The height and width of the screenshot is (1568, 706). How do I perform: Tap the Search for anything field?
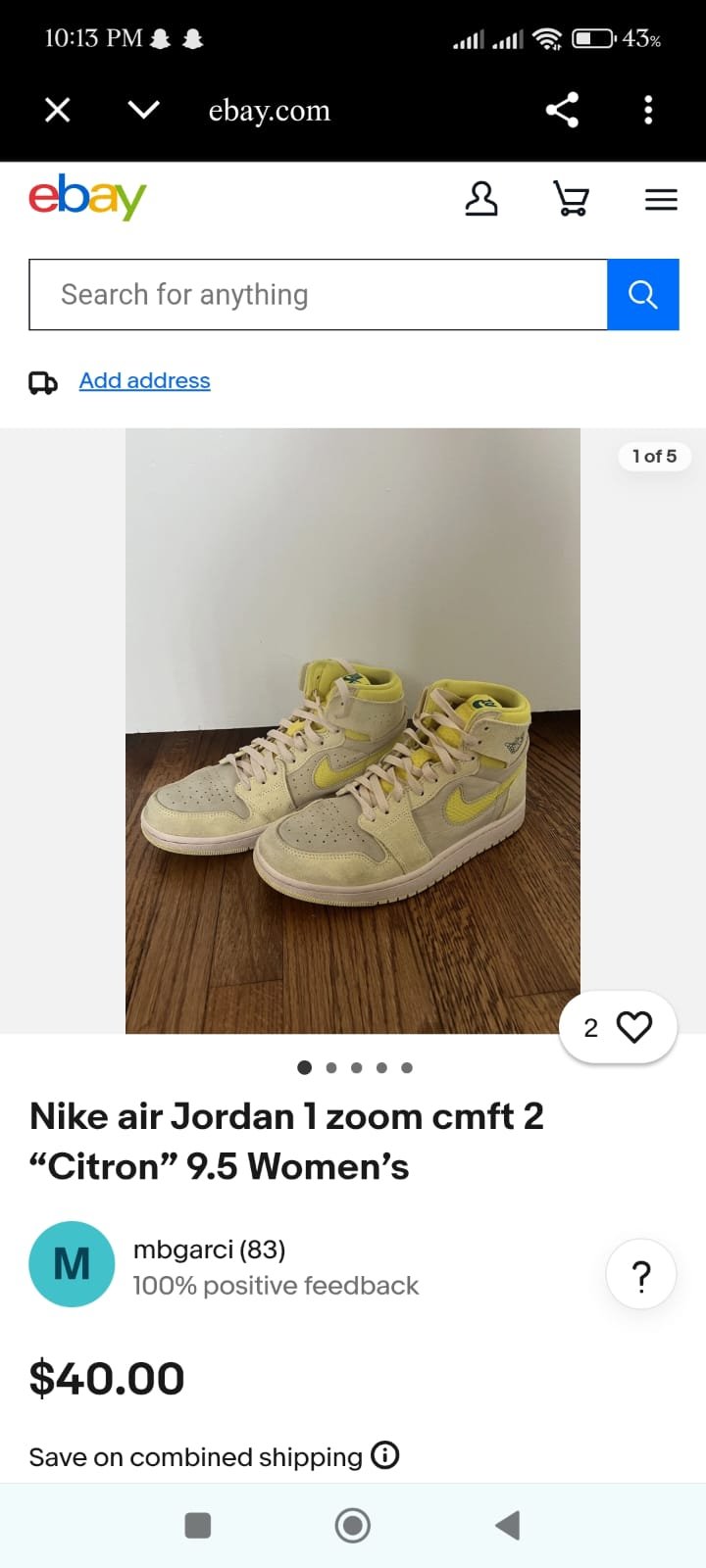(x=318, y=295)
